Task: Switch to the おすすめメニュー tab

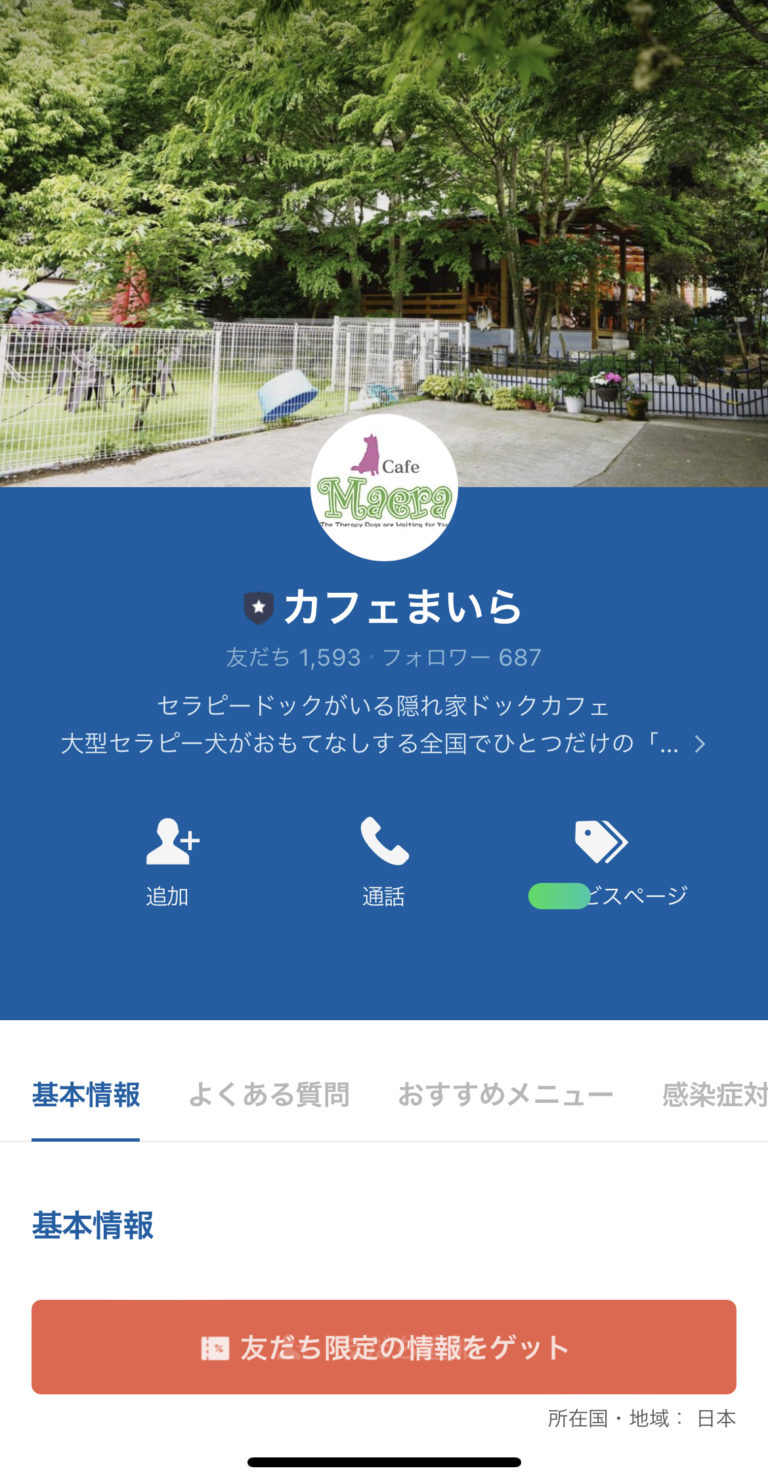Action: click(505, 1095)
